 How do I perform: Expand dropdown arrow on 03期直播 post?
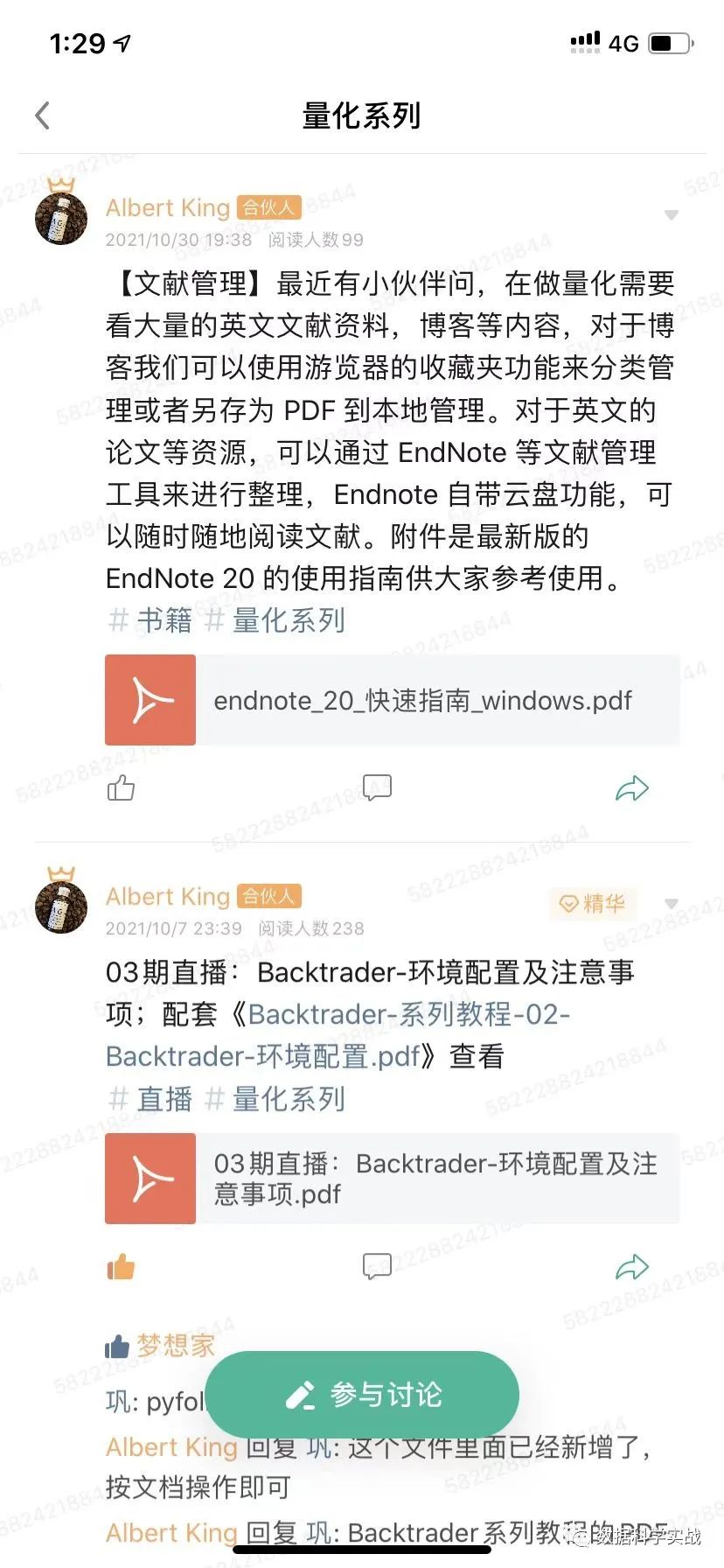[x=671, y=904]
